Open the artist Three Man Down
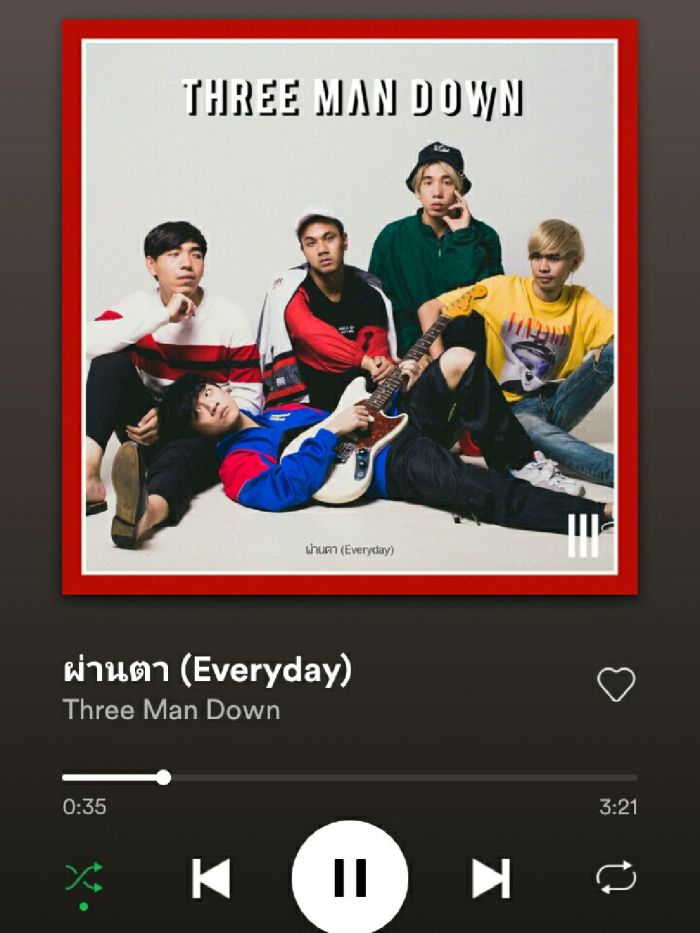Viewport: 700px width, 933px height. click(x=171, y=710)
